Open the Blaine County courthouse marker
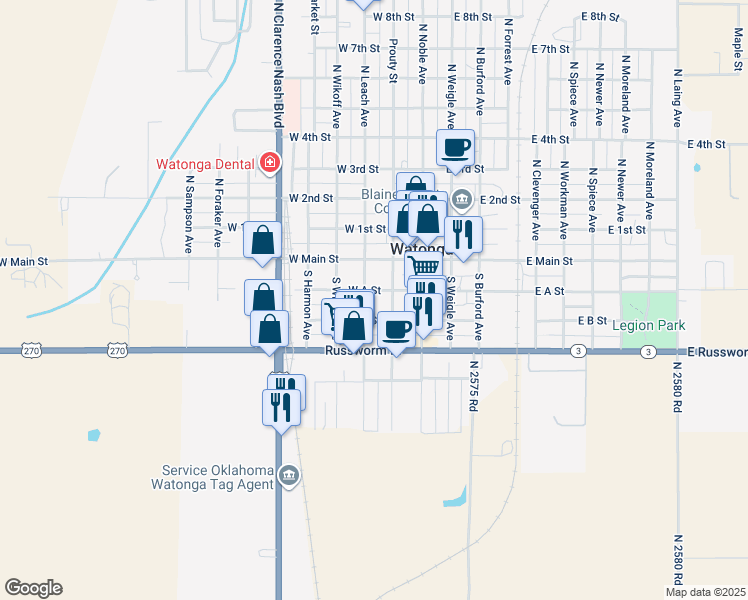The image size is (748, 600). click(461, 199)
